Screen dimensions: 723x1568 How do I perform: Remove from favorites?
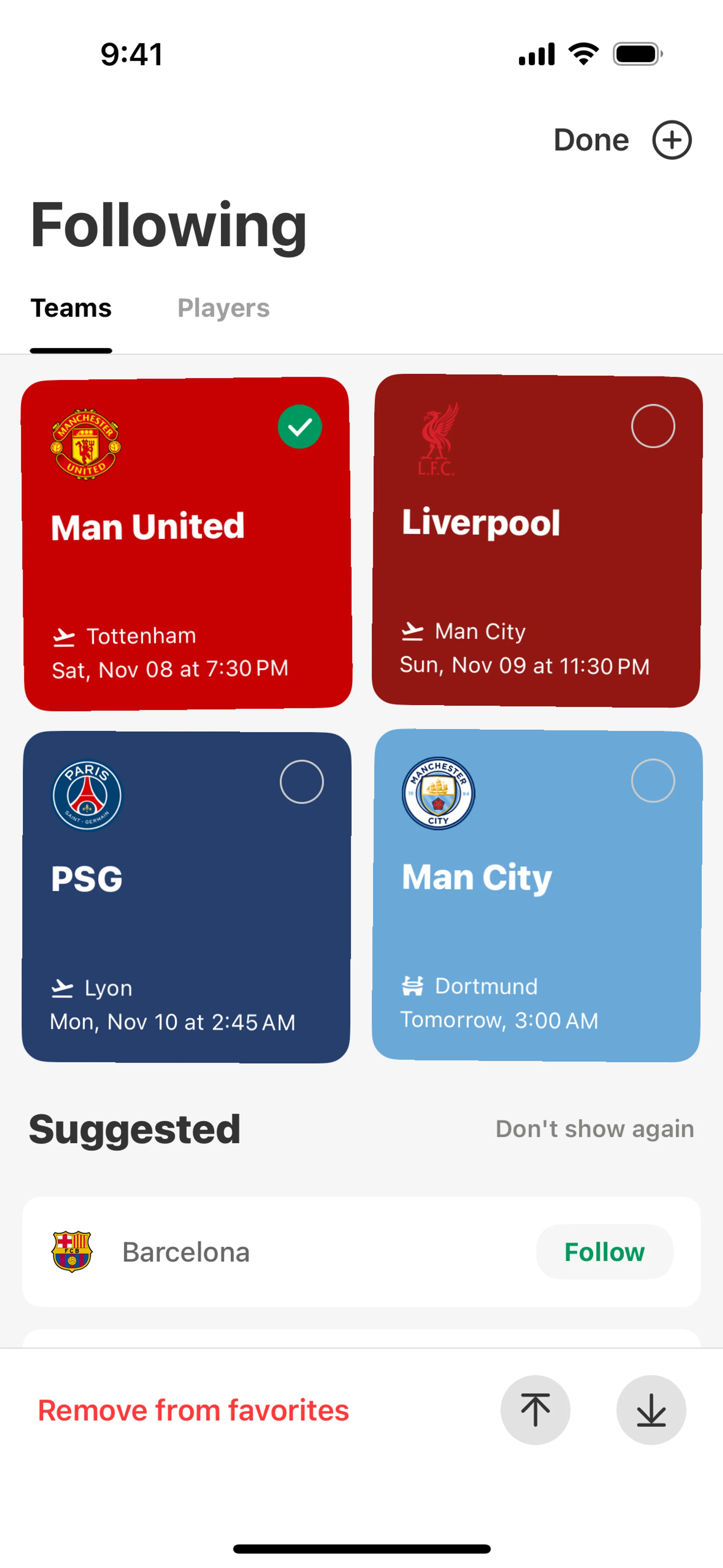[x=193, y=1411]
